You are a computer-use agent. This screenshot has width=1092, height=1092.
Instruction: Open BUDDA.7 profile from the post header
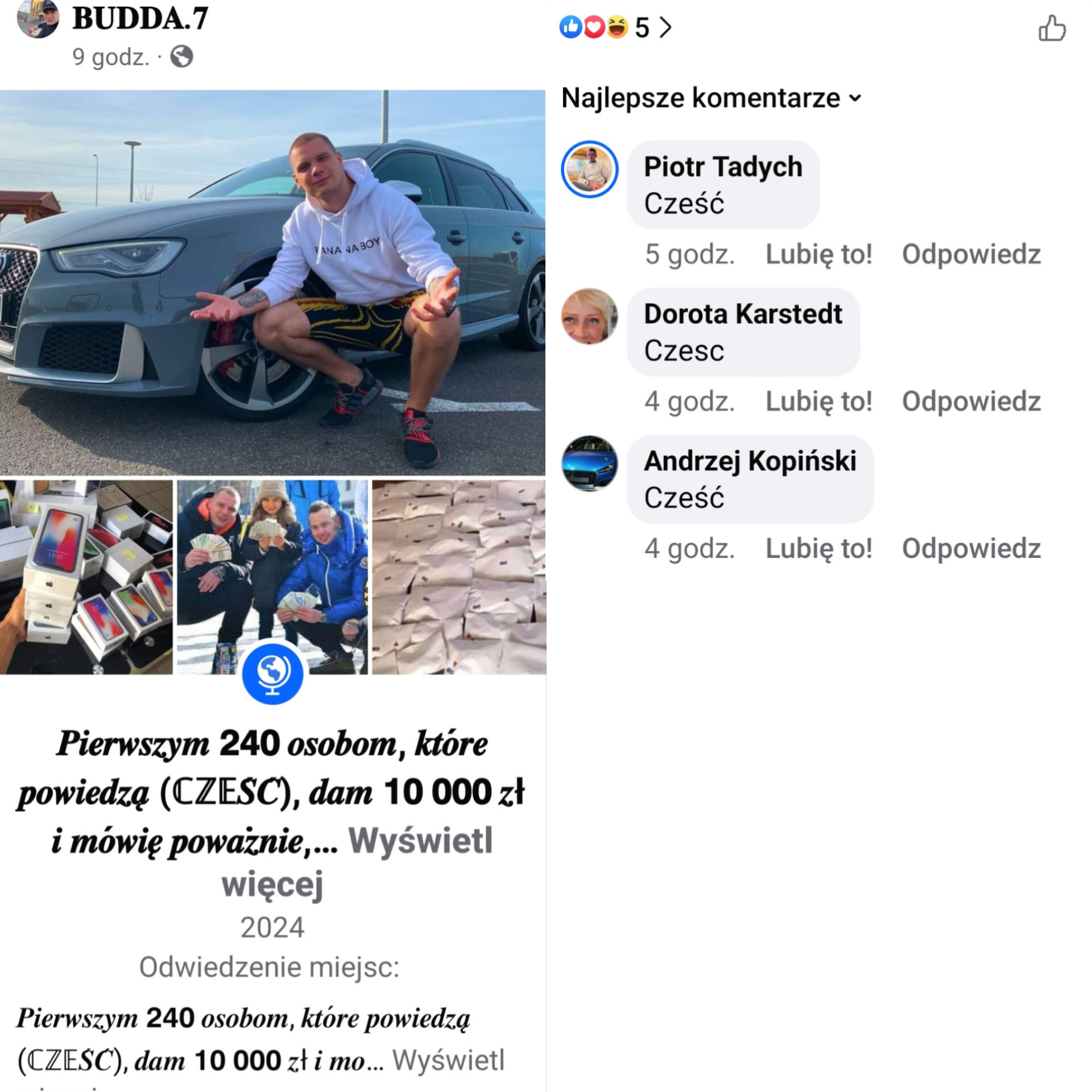click(140, 19)
